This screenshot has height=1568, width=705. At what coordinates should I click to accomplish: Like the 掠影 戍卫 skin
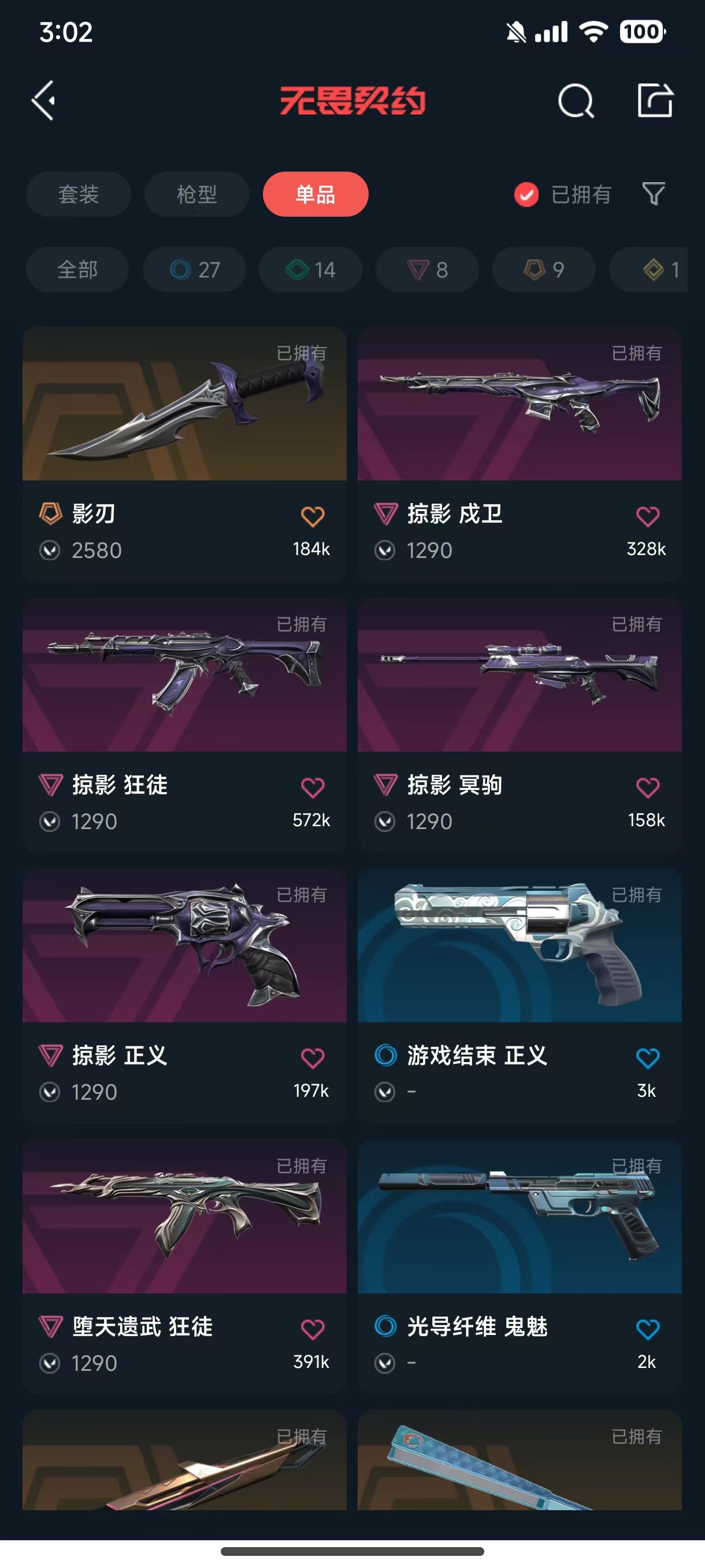coord(648,516)
